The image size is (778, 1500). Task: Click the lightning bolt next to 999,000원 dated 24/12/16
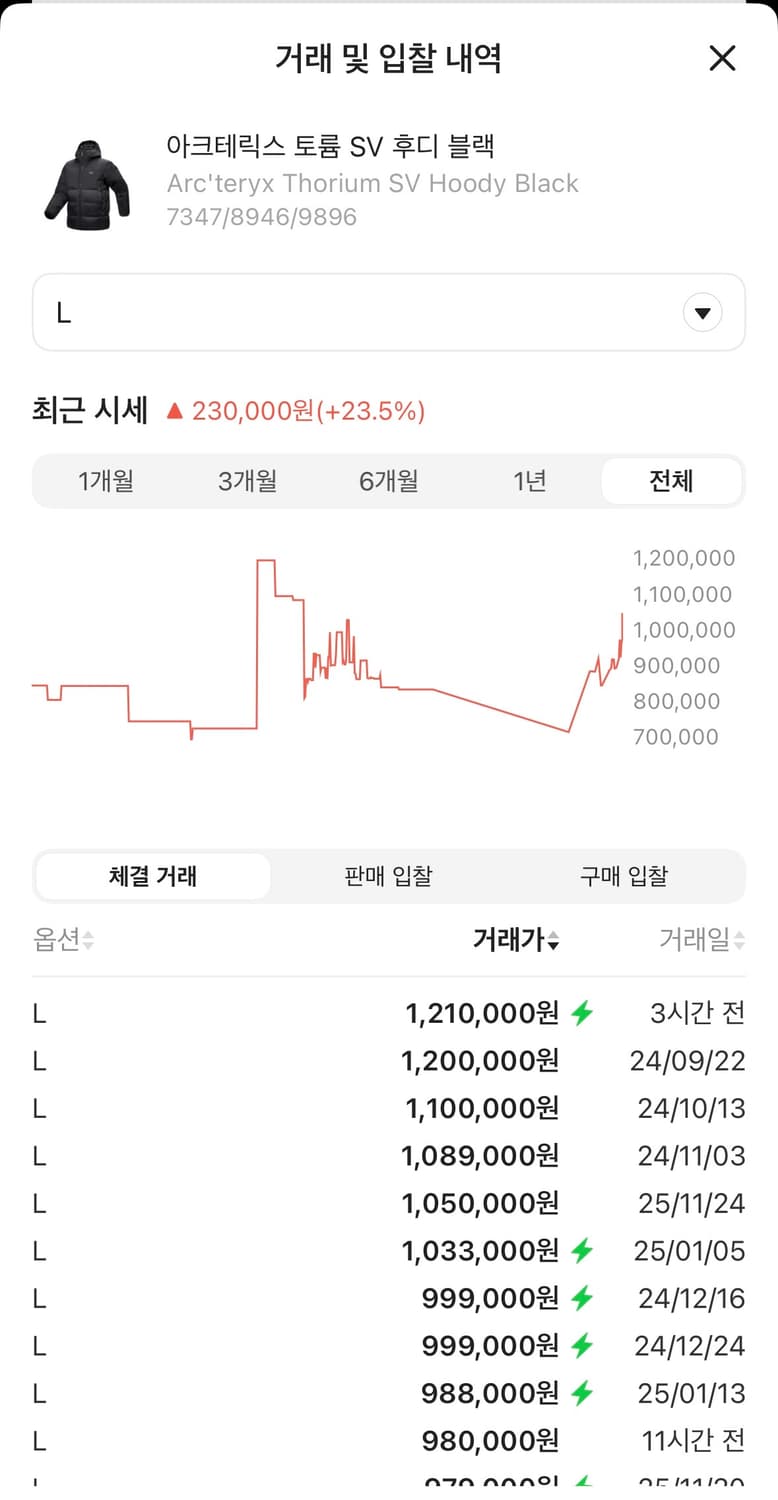coord(581,1297)
